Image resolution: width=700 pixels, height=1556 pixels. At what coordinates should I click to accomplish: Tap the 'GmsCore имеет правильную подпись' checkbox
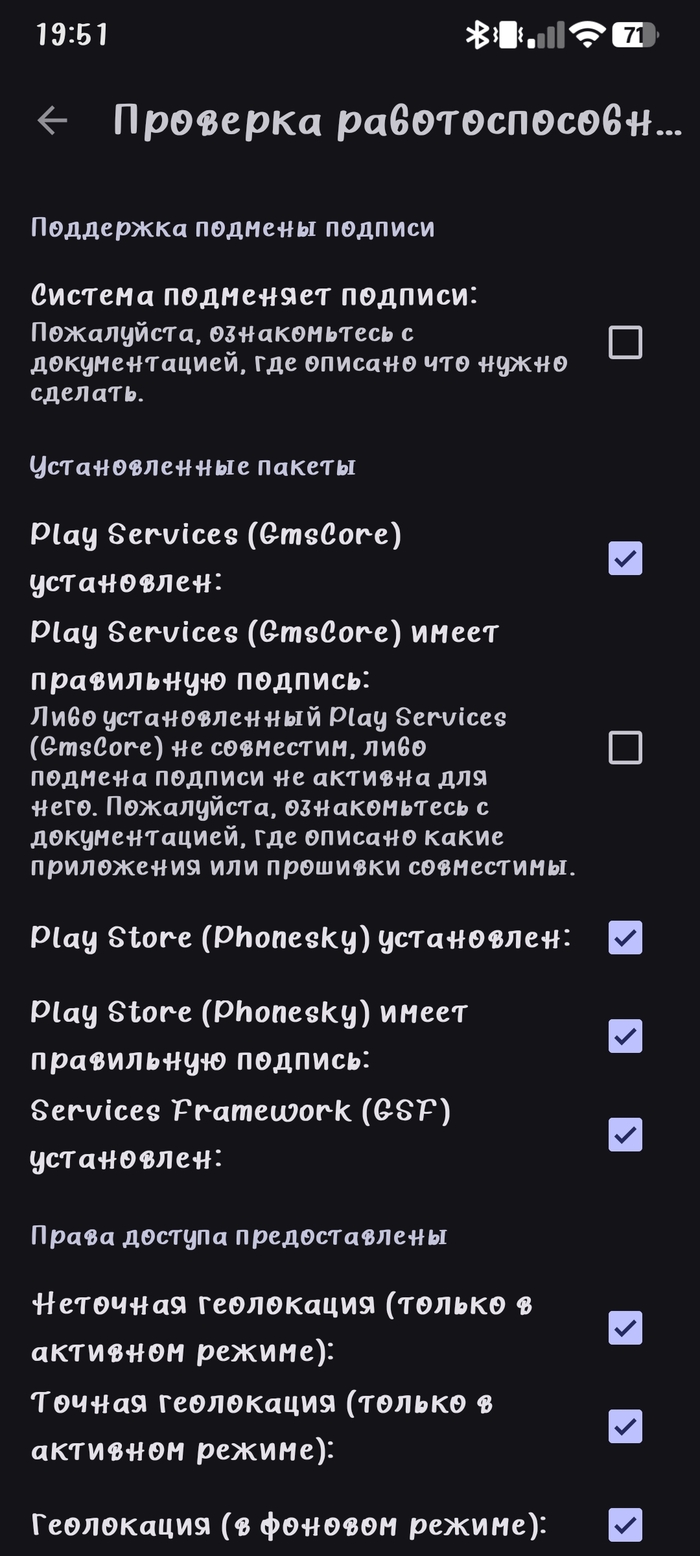click(x=625, y=747)
